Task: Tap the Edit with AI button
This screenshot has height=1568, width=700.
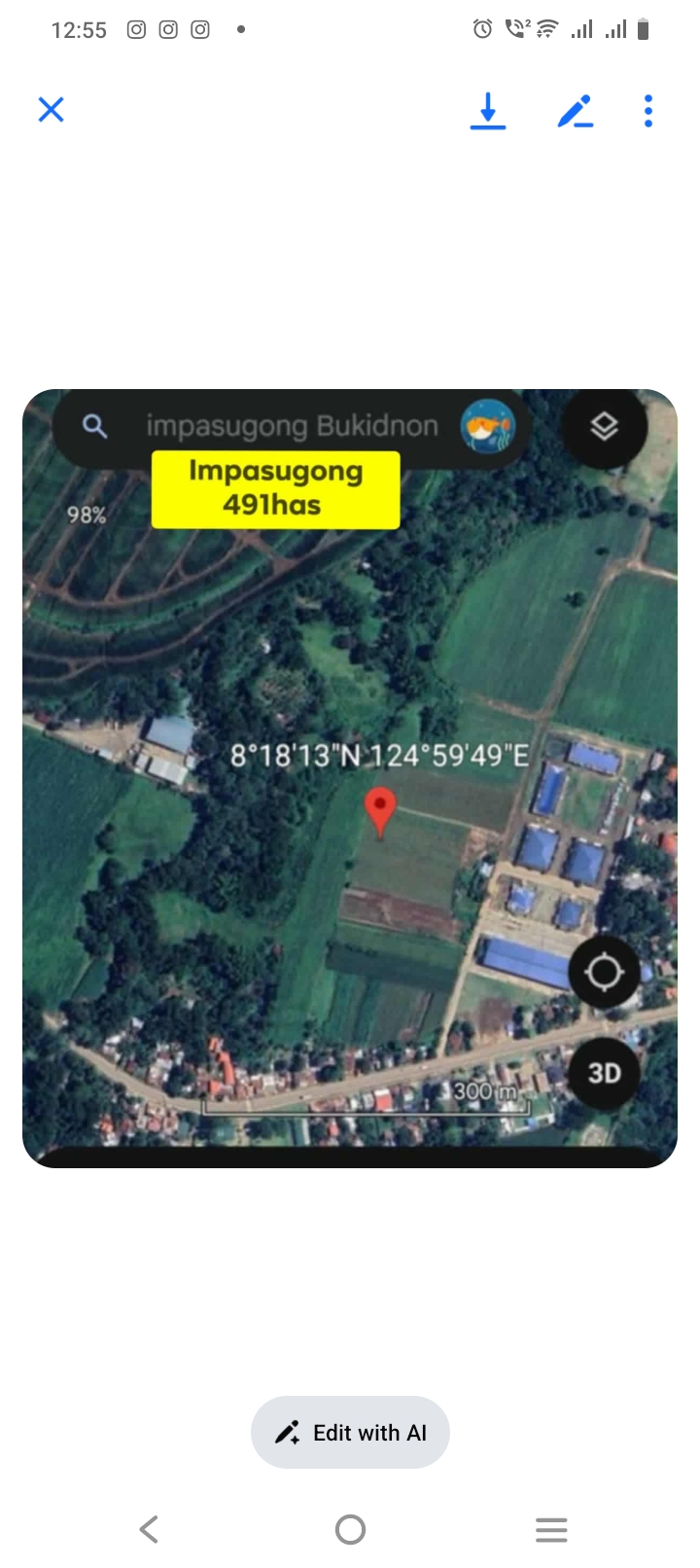Action: tap(350, 1433)
